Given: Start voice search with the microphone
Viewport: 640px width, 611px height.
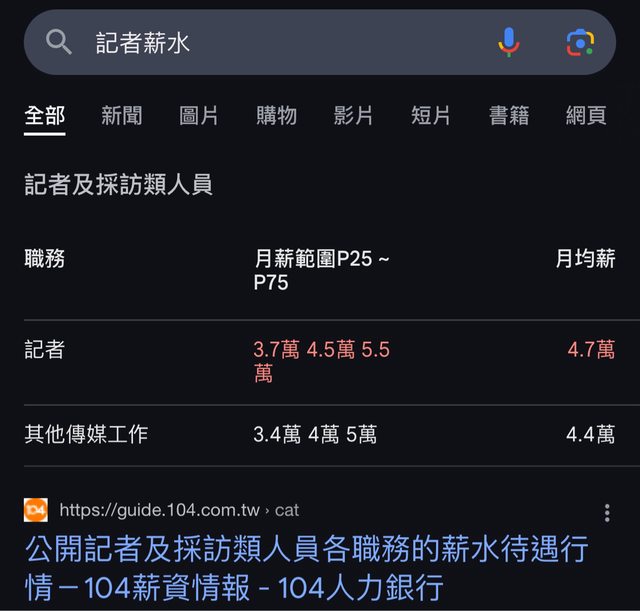Looking at the screenshot, I should point(509,42).
